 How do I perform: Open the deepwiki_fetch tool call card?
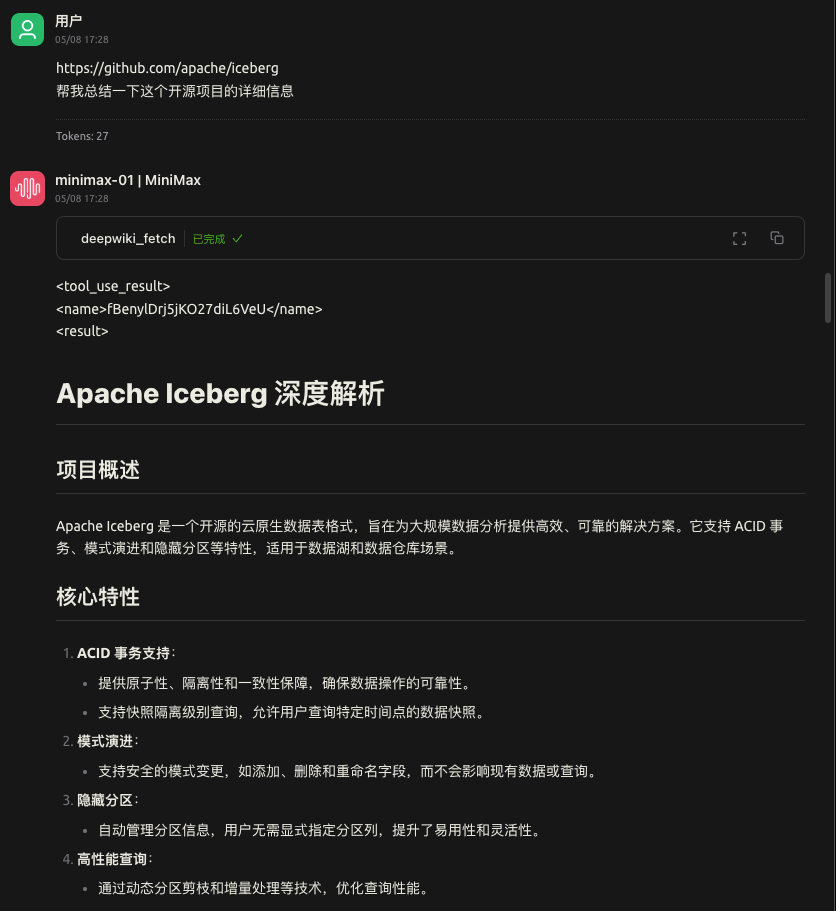128,239
